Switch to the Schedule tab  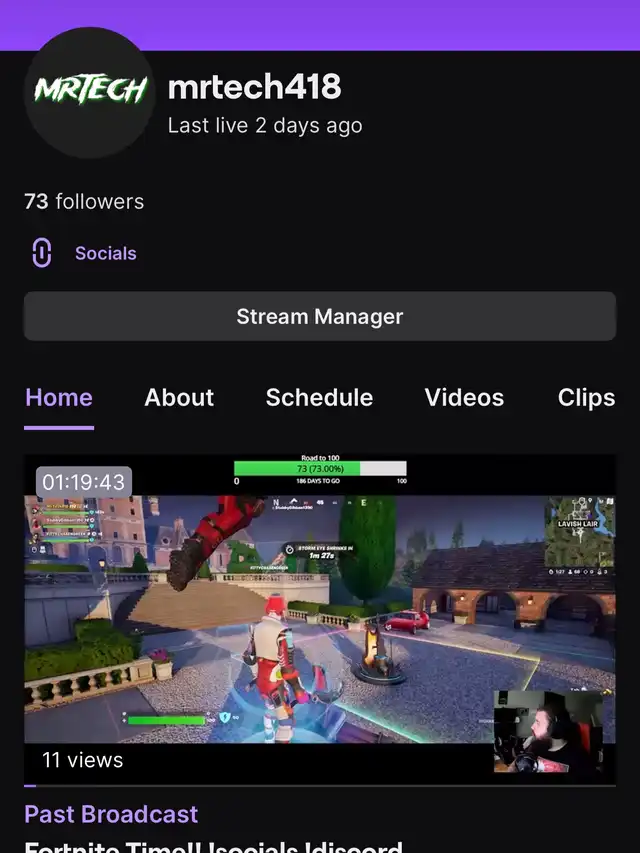coord(319,397)
